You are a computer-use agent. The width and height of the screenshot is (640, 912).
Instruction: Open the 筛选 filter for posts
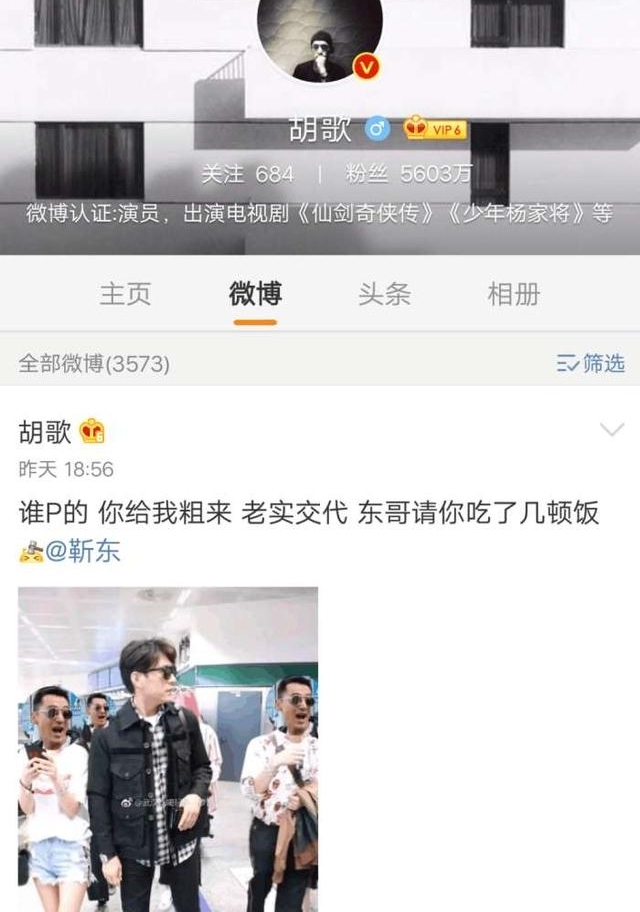(x=591, y=363)
